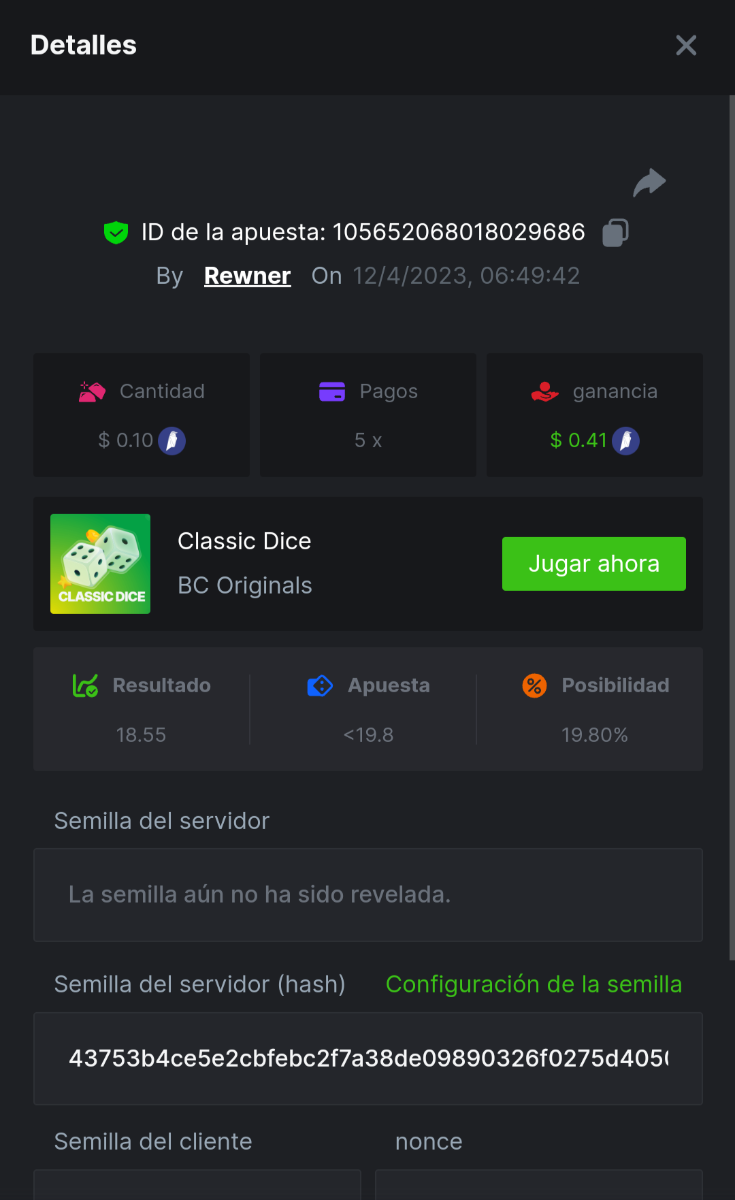The width and height of the screenshot is (735, 1200).
Task: Share this bet details
Action: click(649, 183)
